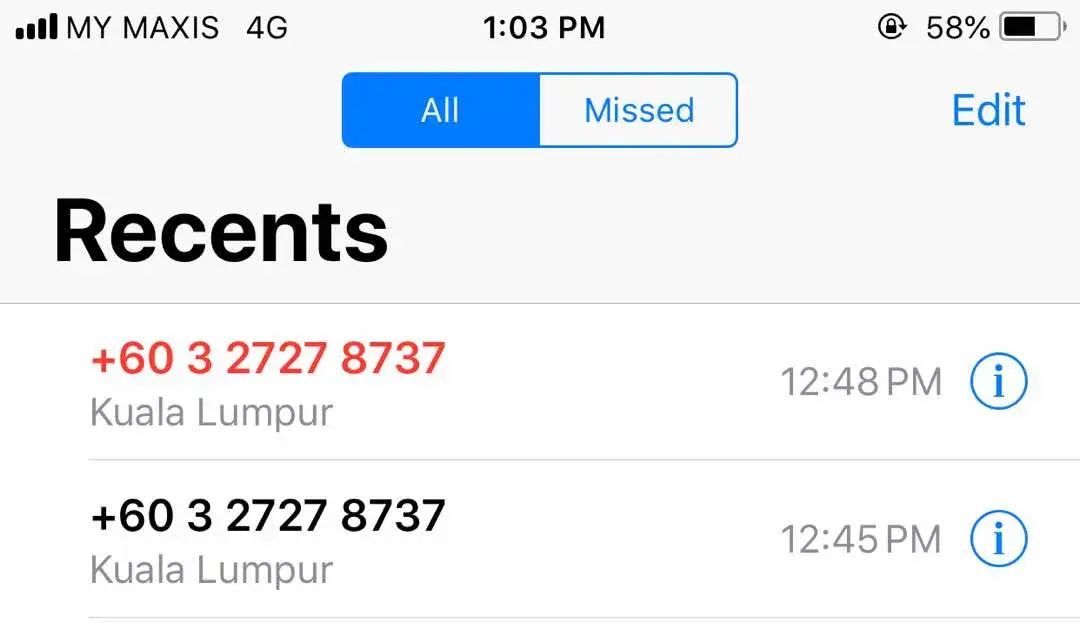Select the All calls segment
Image resolution: width=1080 pixels, height=630 pixels.
pos(440,110)
